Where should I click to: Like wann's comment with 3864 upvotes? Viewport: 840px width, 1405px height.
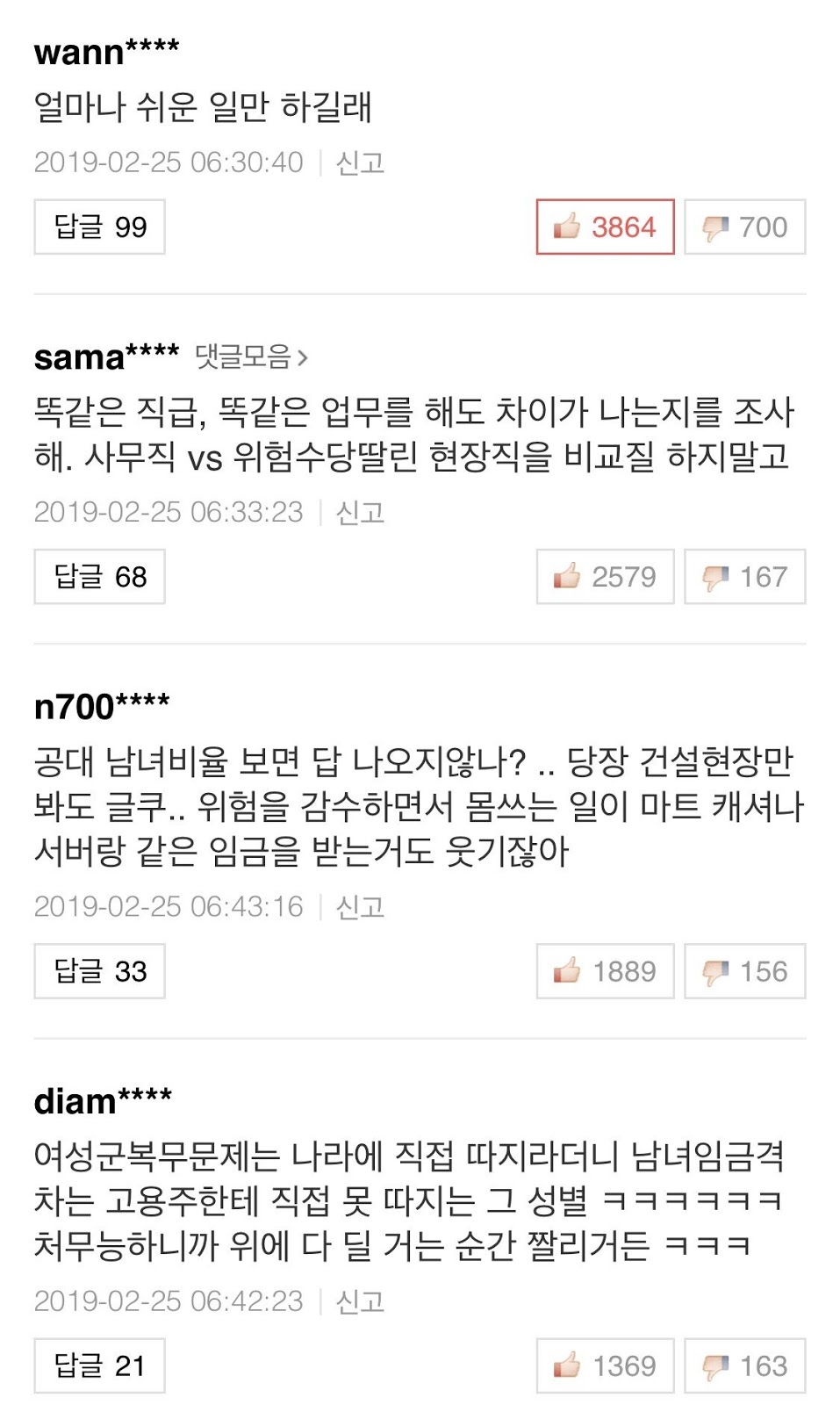(x=605, y=227)
